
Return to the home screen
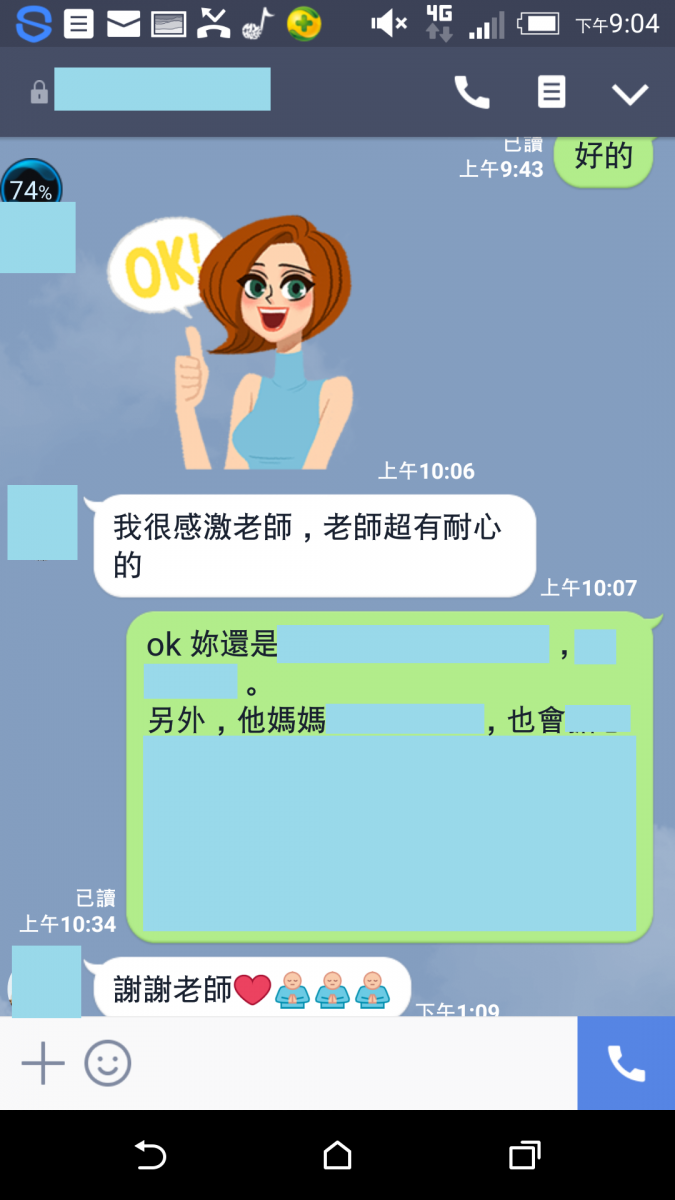[338, 1156]
